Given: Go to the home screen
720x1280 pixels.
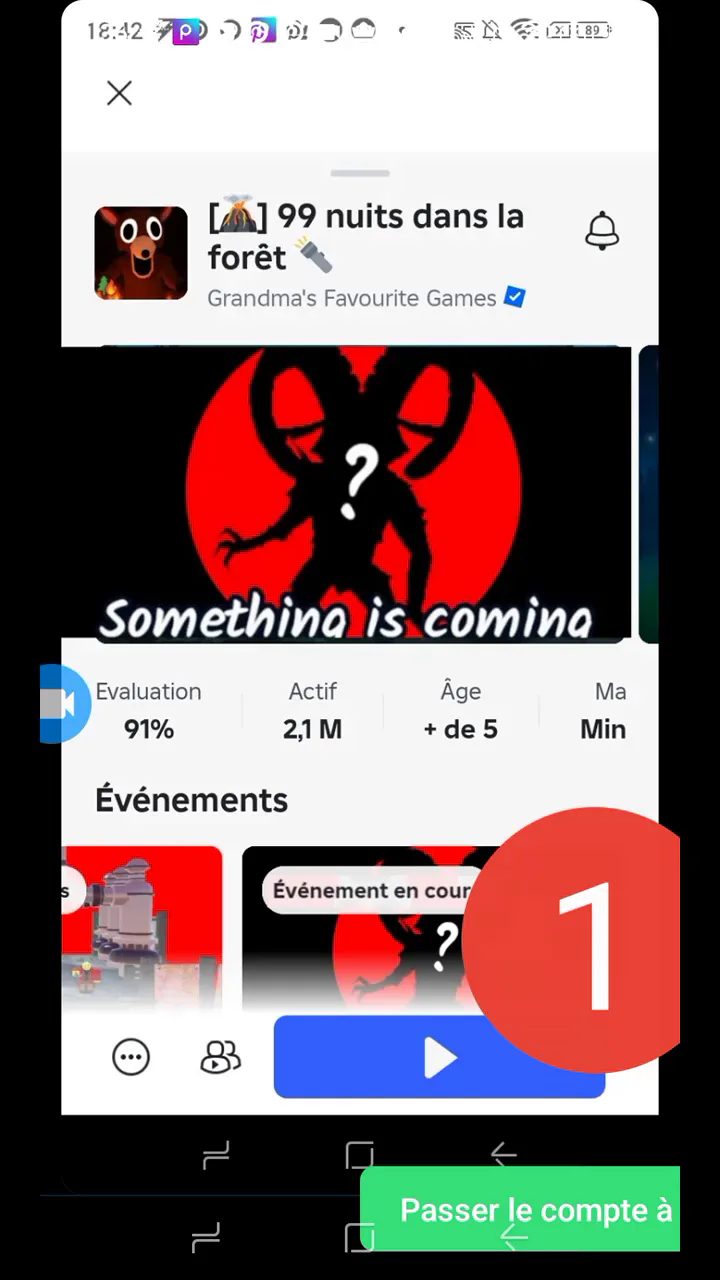Looking at the screenshot, I should tap(359, 1156).
